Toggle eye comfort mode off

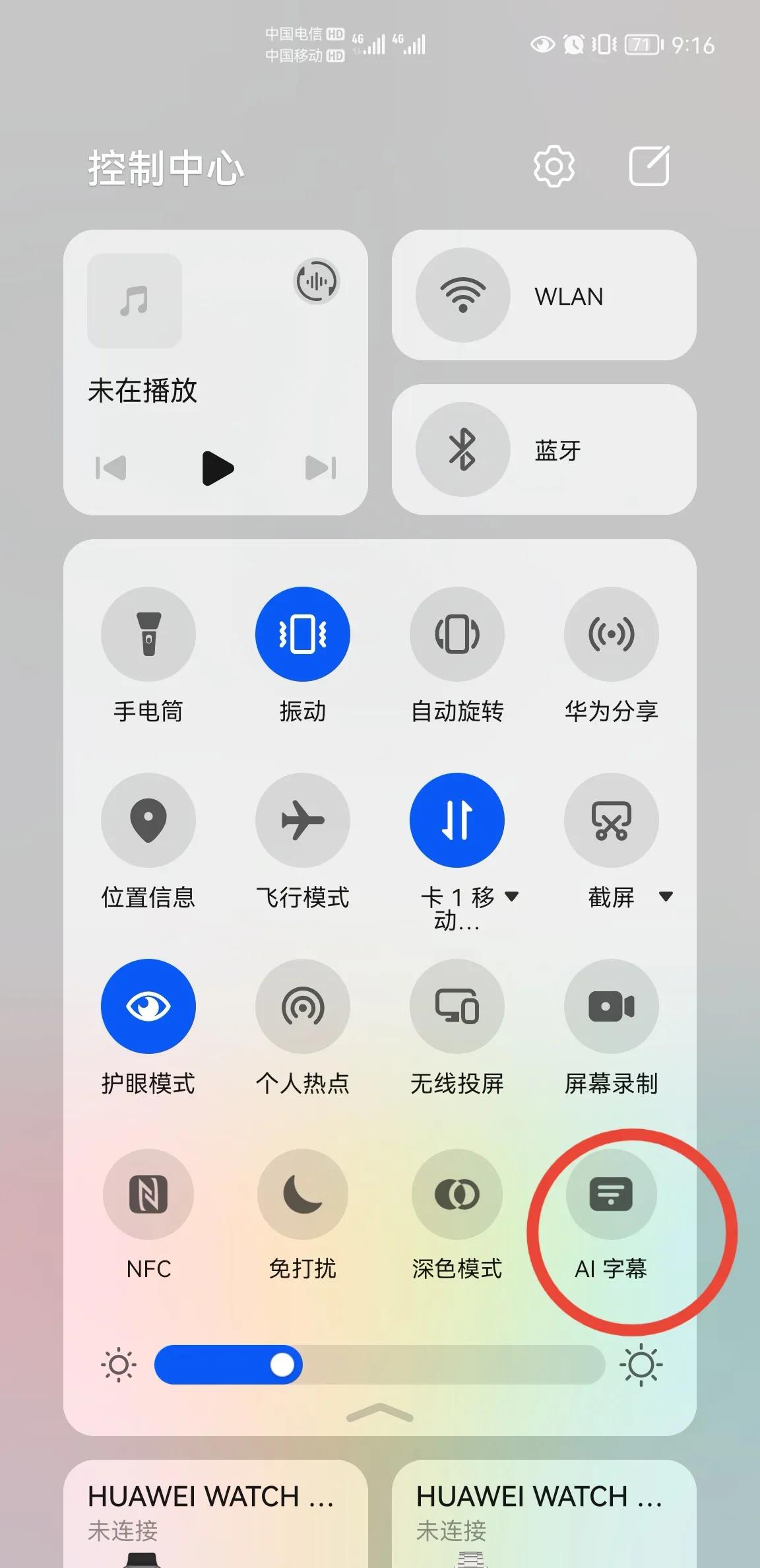[148, 1005]
